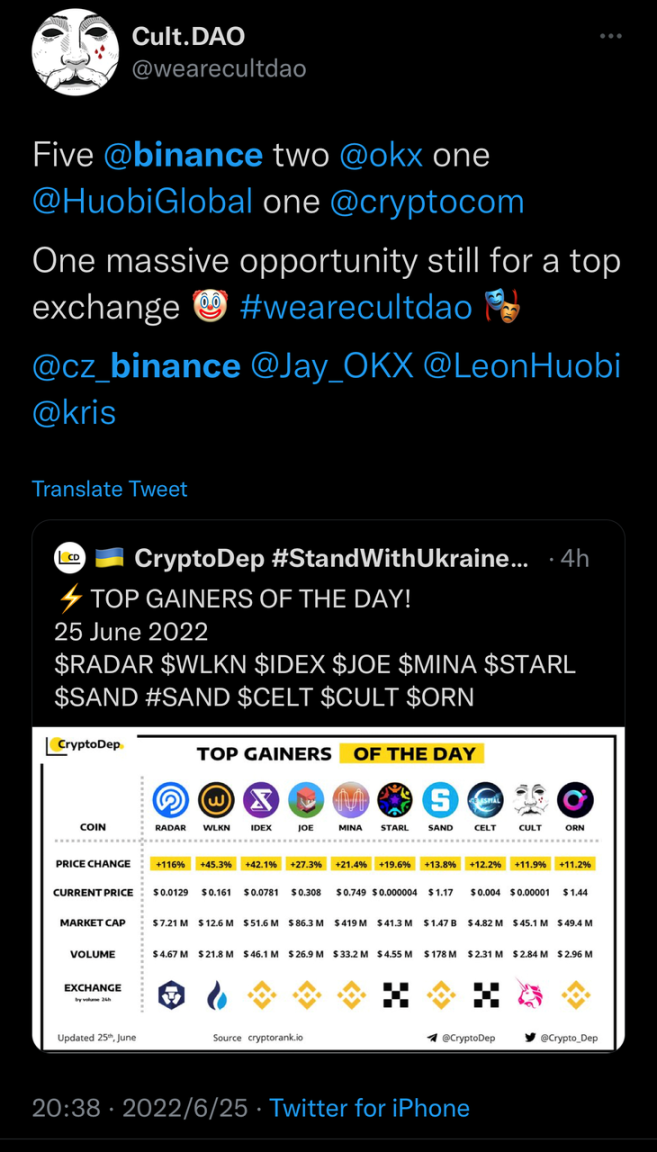Open @HuobiGlobal's profile link
The width and height of the screenshot is (657, 1152).
(143, 201)
